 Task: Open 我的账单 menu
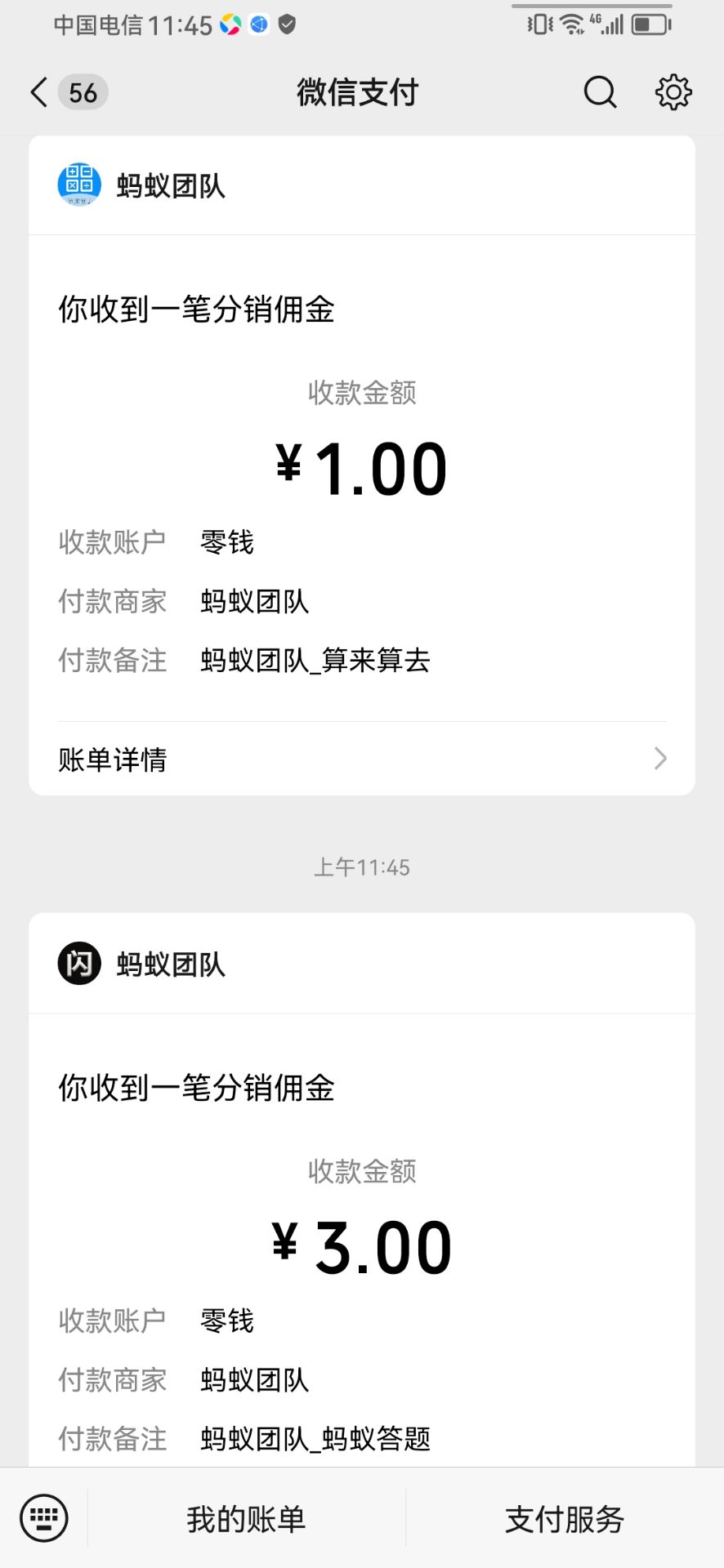coord(246,1519)
